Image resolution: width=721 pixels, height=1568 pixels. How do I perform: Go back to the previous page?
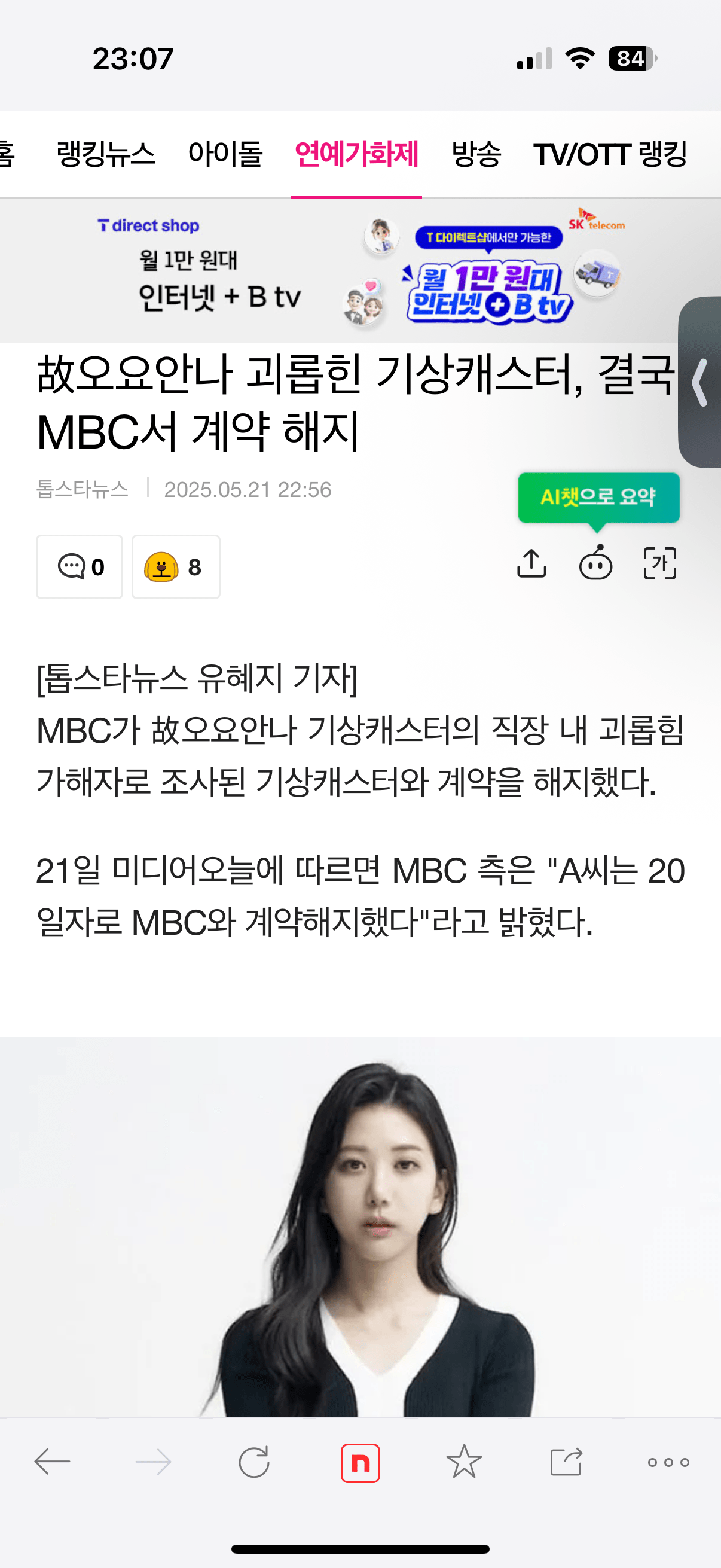coord(53,1462)
